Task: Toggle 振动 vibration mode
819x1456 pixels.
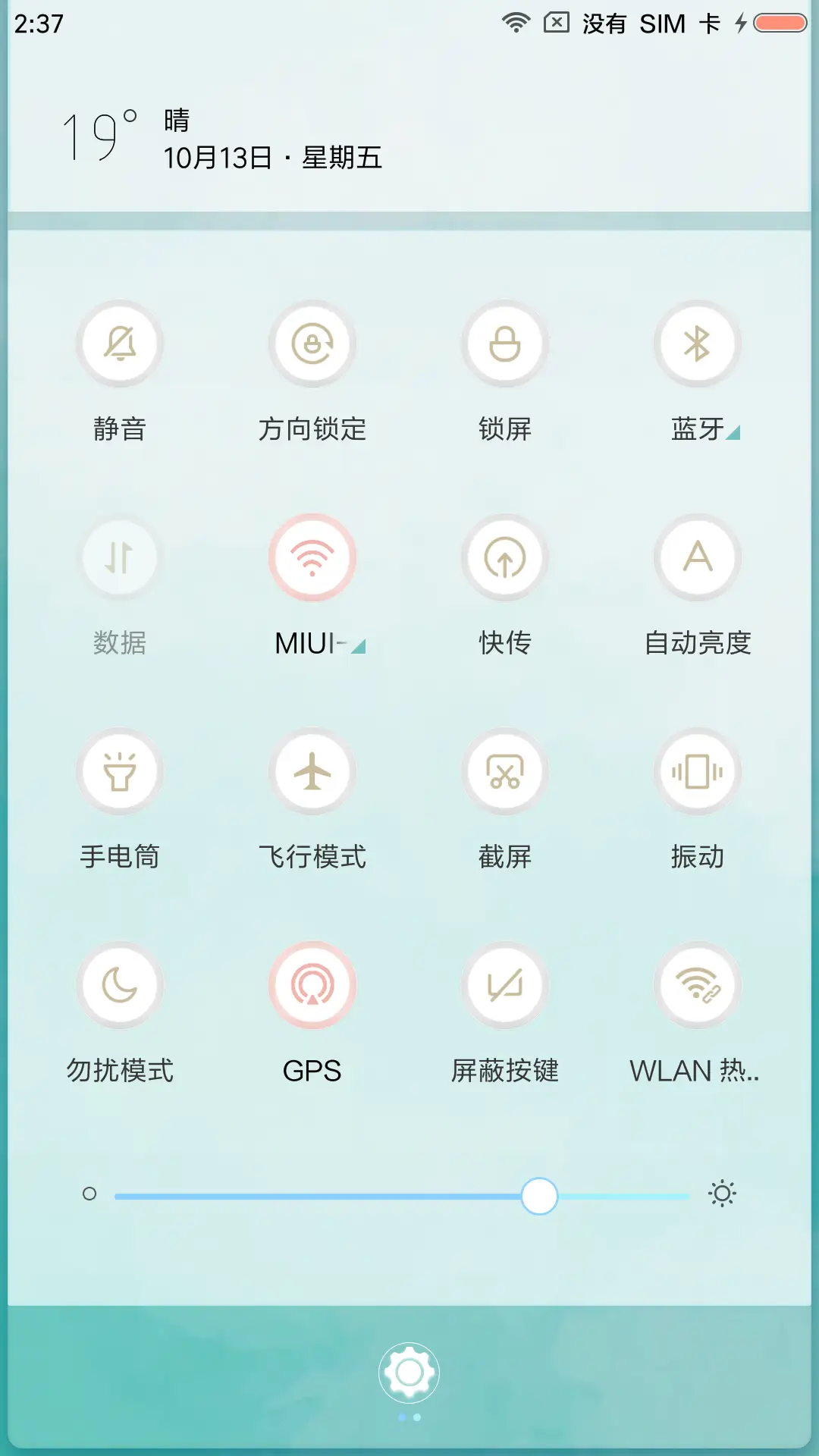Action: click(697, 771)
